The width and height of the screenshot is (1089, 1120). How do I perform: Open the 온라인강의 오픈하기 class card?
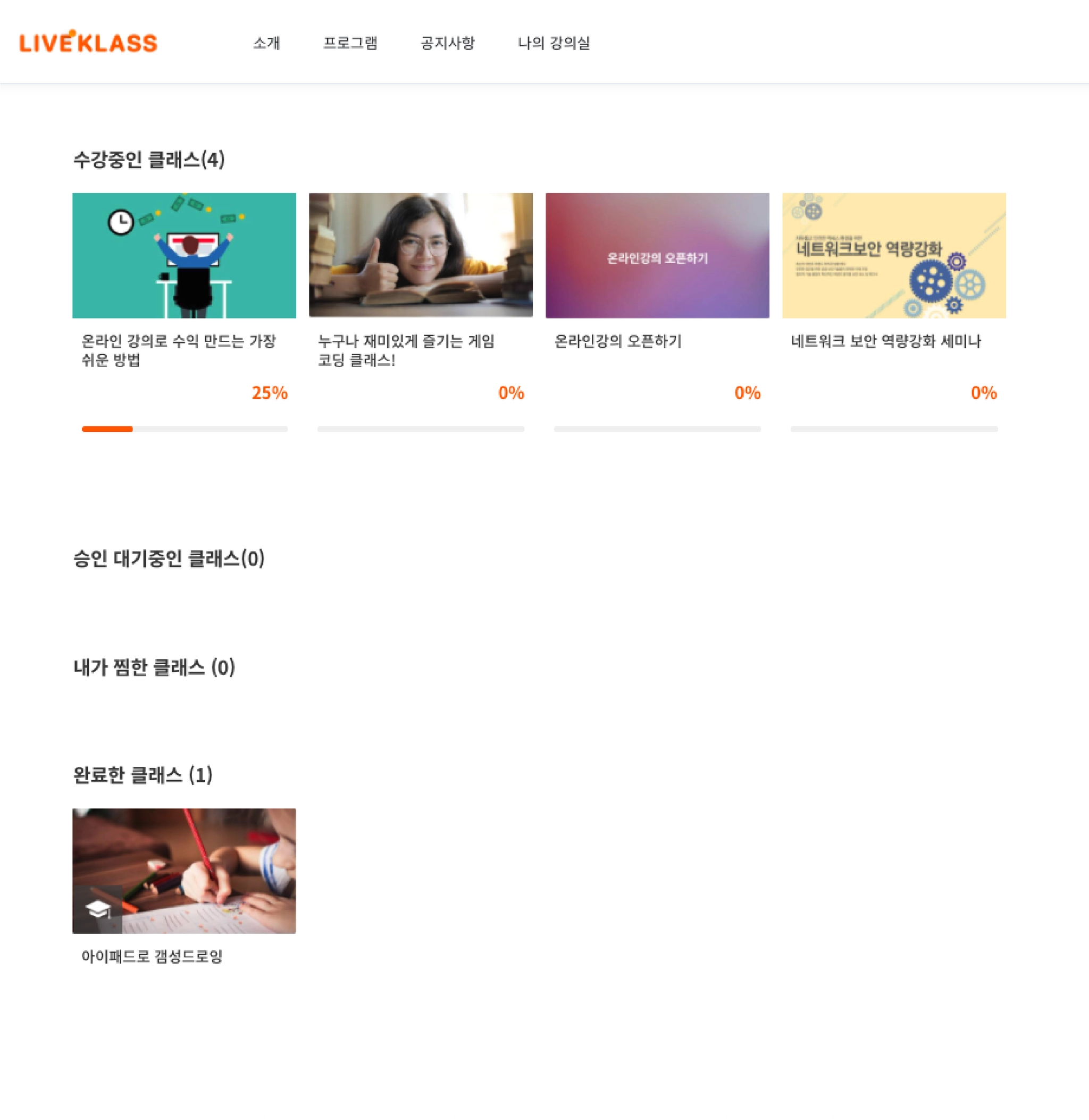click(x=657, y=256)
